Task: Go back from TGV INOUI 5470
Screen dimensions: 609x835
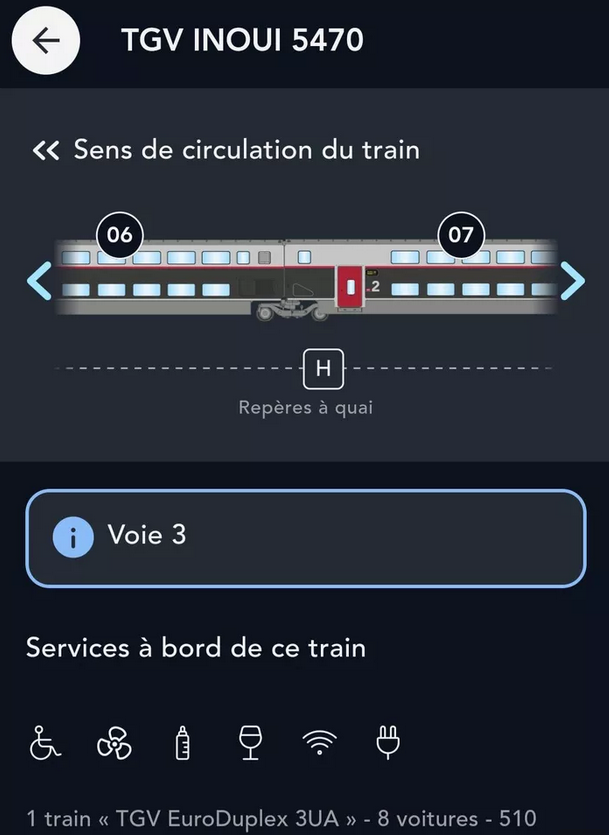Action: (45, 40)
